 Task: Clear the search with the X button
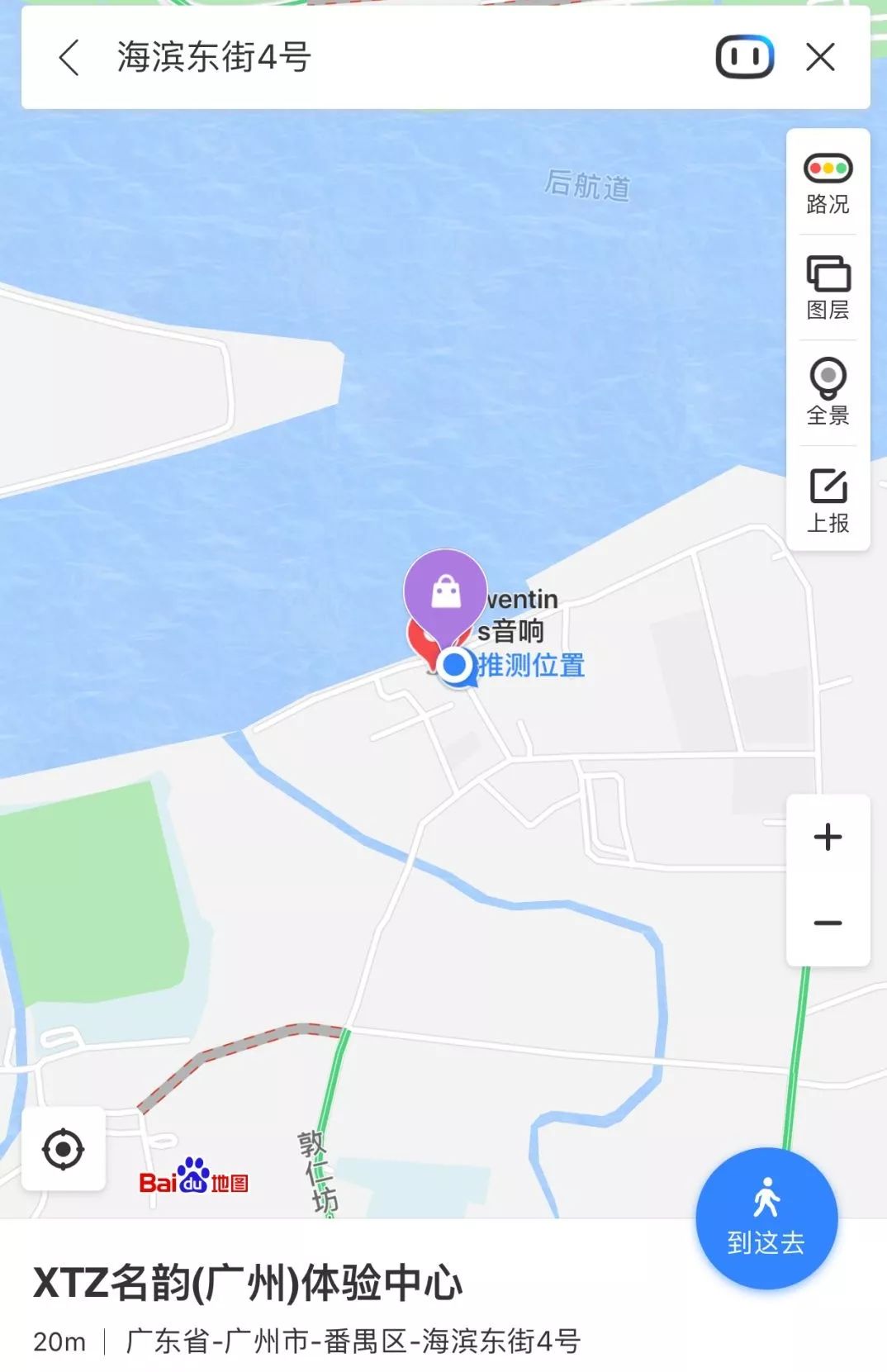click(820, 58)
